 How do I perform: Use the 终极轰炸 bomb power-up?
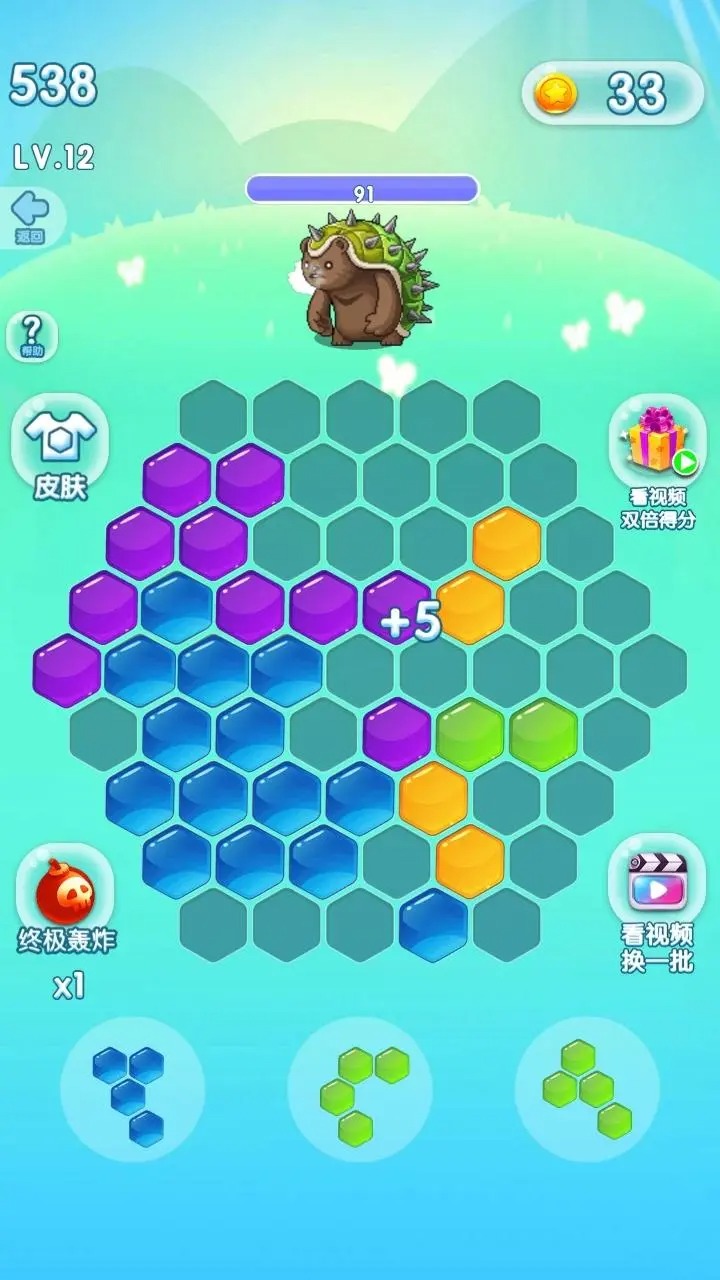pyautogui.click(x=65, y=897)
